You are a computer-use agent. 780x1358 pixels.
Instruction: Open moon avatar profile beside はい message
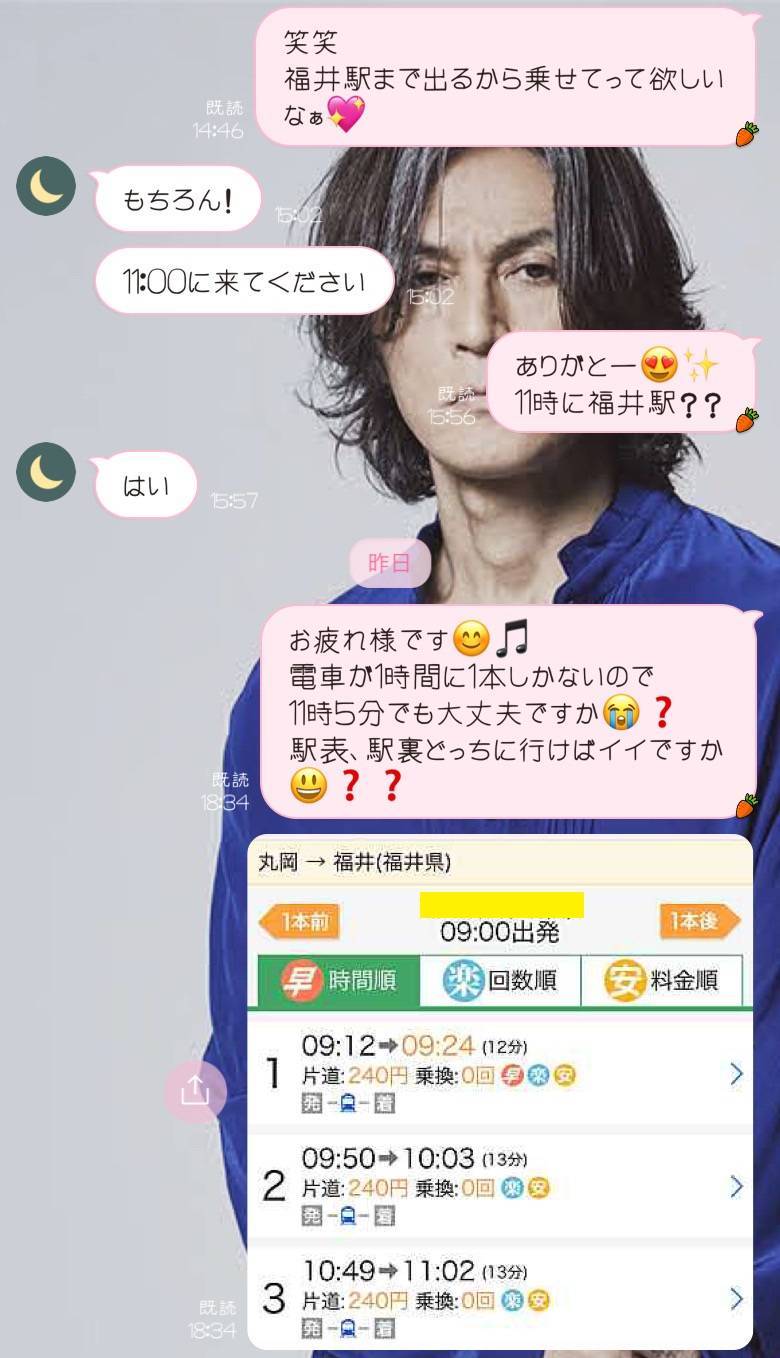tap(46, 472)
